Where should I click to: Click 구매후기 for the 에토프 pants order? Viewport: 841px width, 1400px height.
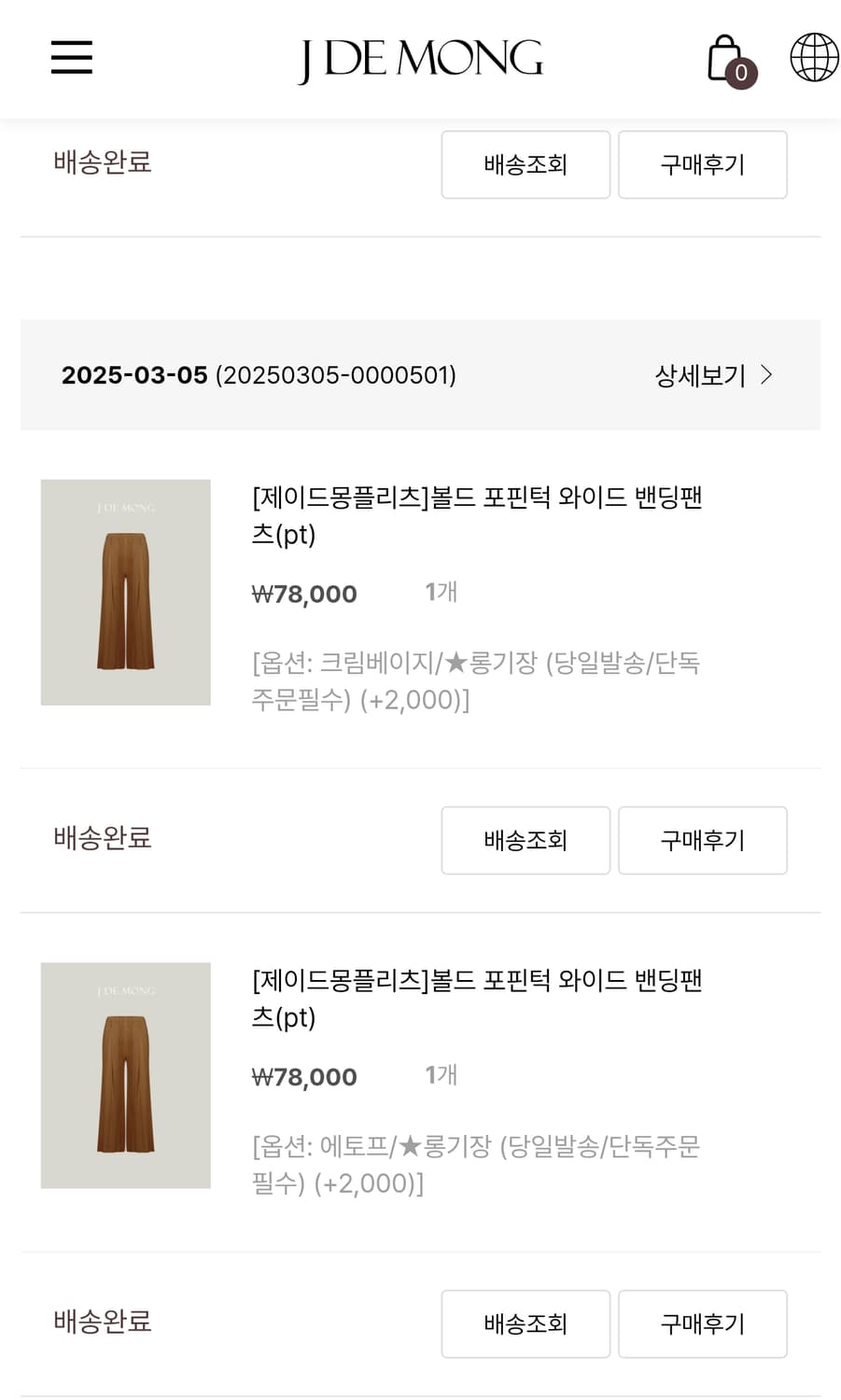(702, 1323)
